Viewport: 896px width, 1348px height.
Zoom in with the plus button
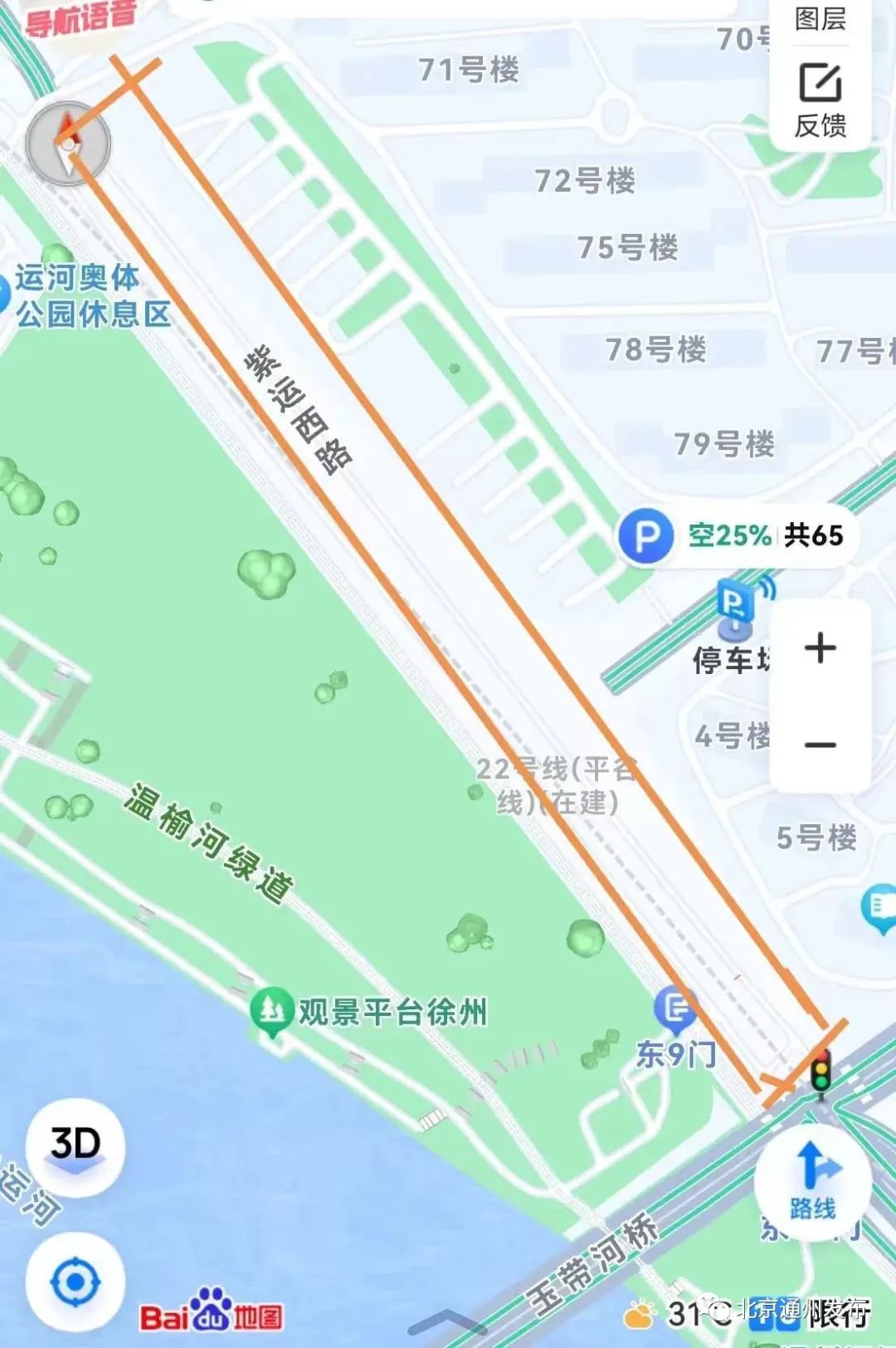click(820, 648)
